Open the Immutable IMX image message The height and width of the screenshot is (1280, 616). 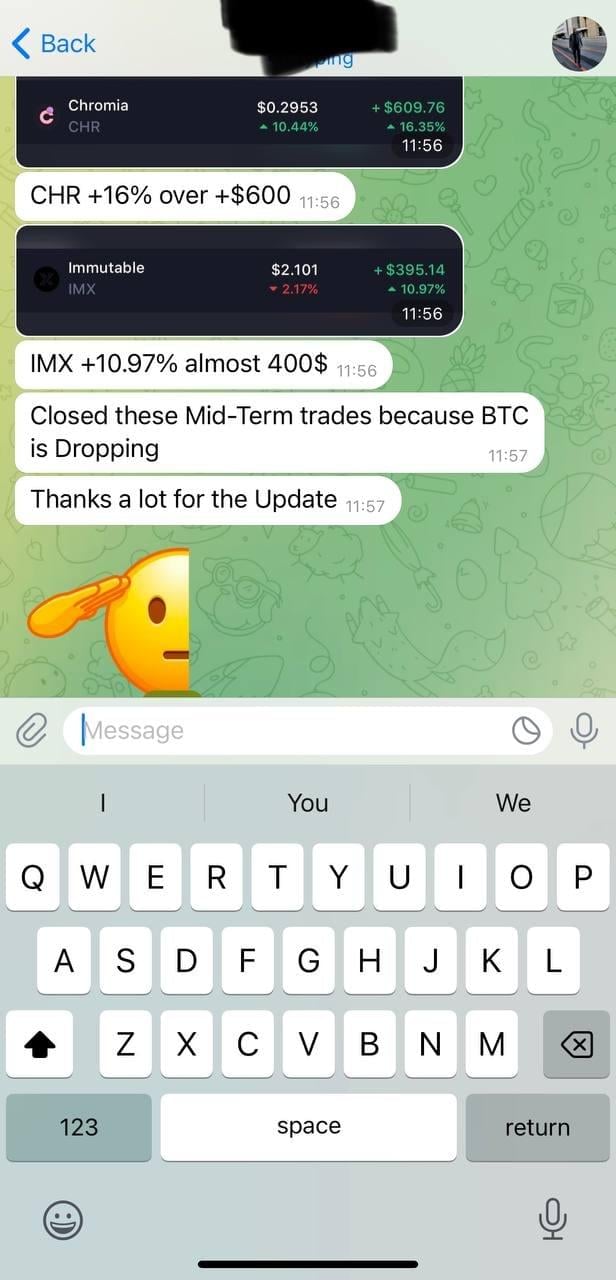click(x=239, y=280)
